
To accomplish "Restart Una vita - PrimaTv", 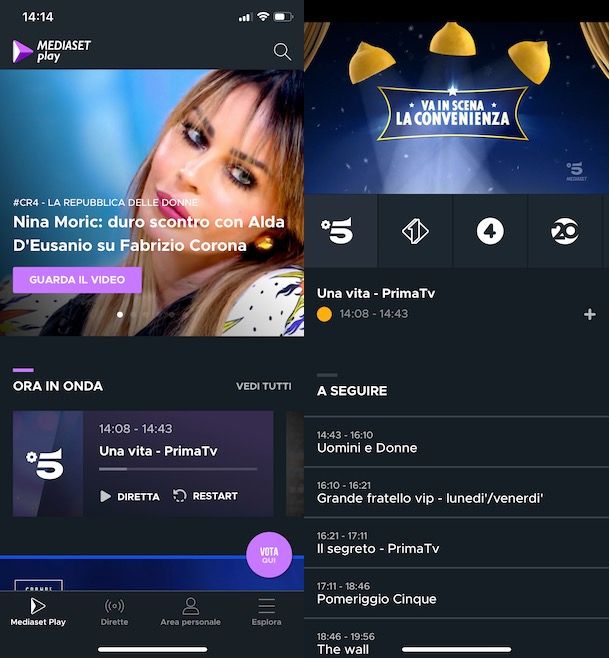I will (x=205, y=496).
